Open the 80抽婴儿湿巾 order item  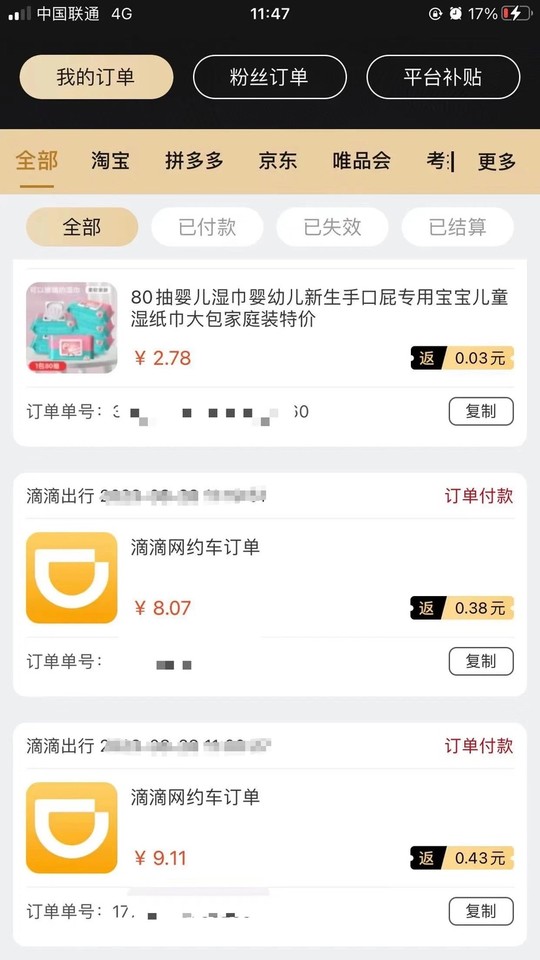269,328
